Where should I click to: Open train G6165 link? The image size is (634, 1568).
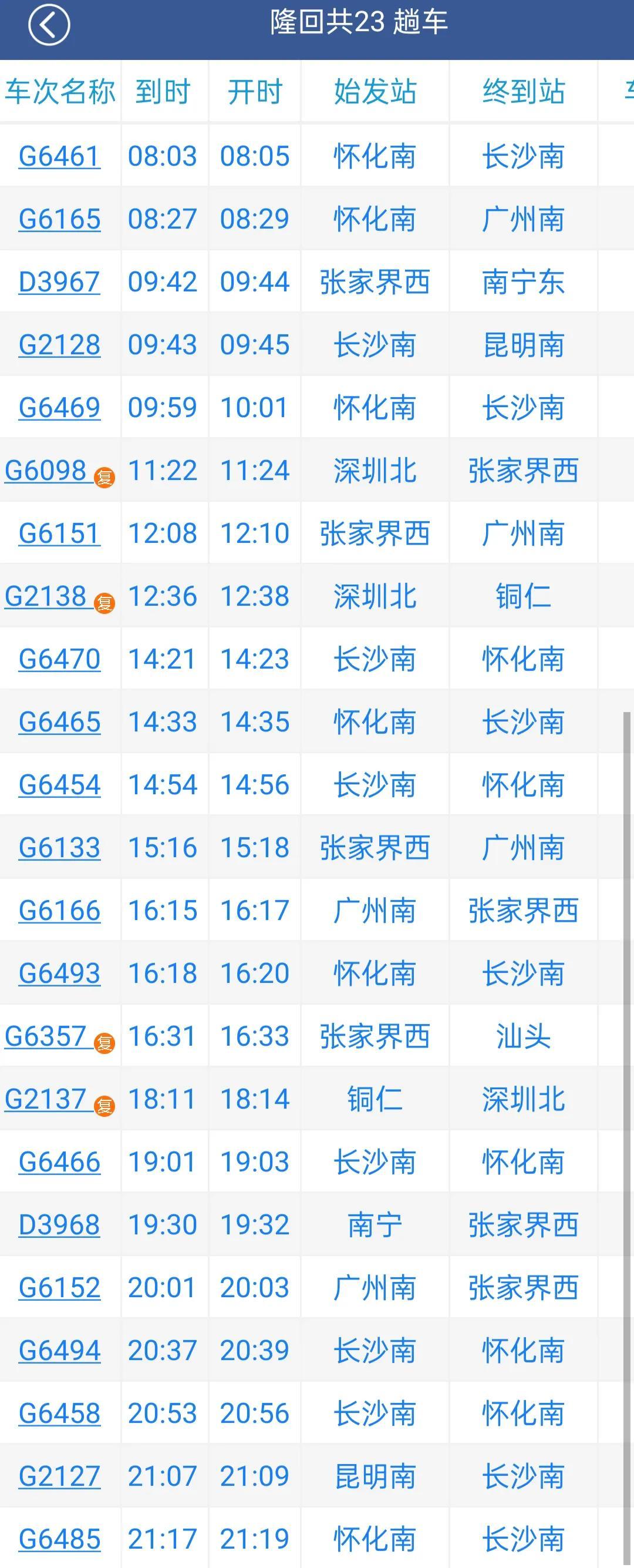[x=60, y=219]
